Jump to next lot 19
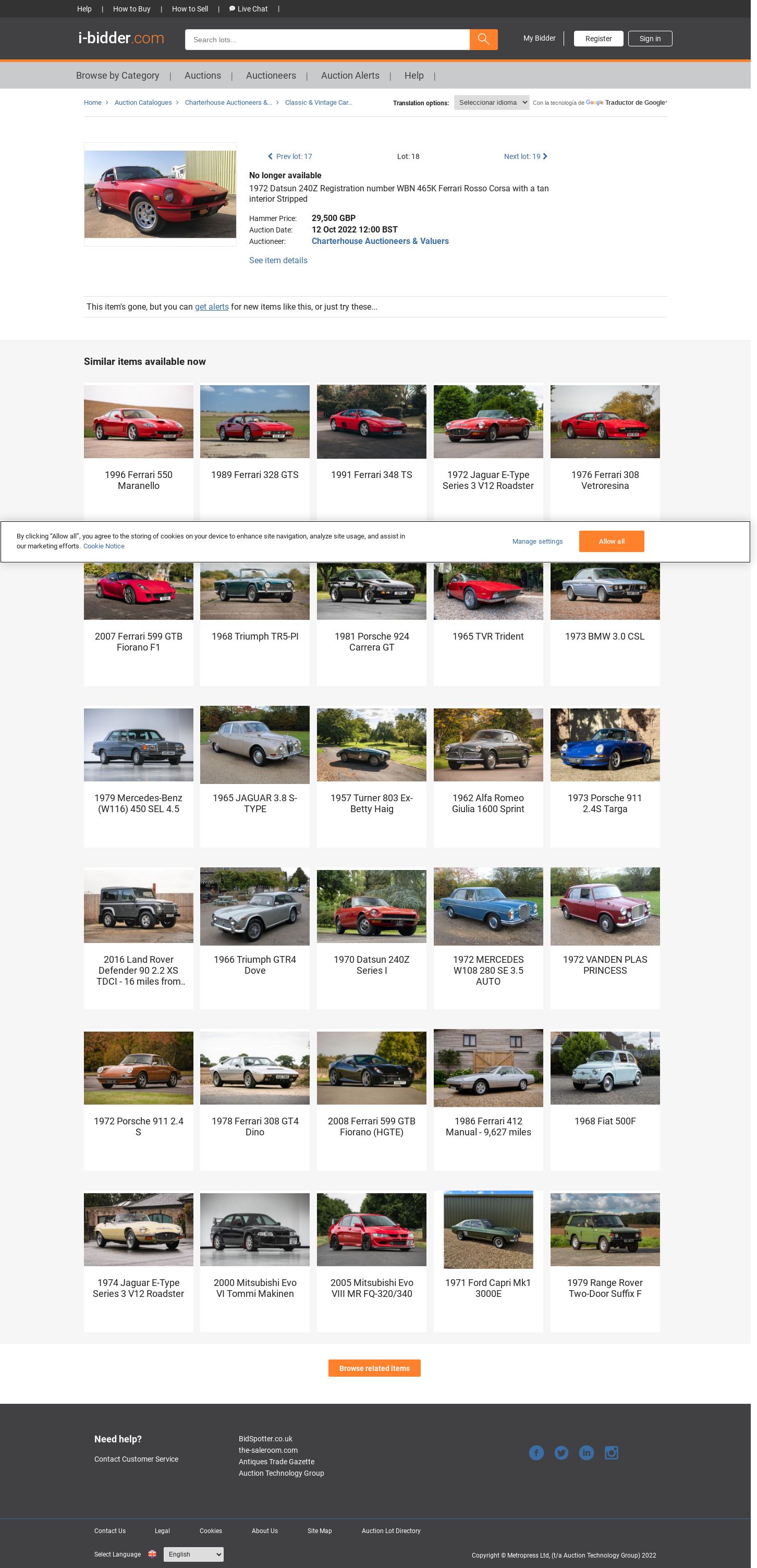This screenshot has height=1568, width=757. click(x=525, y=156)
